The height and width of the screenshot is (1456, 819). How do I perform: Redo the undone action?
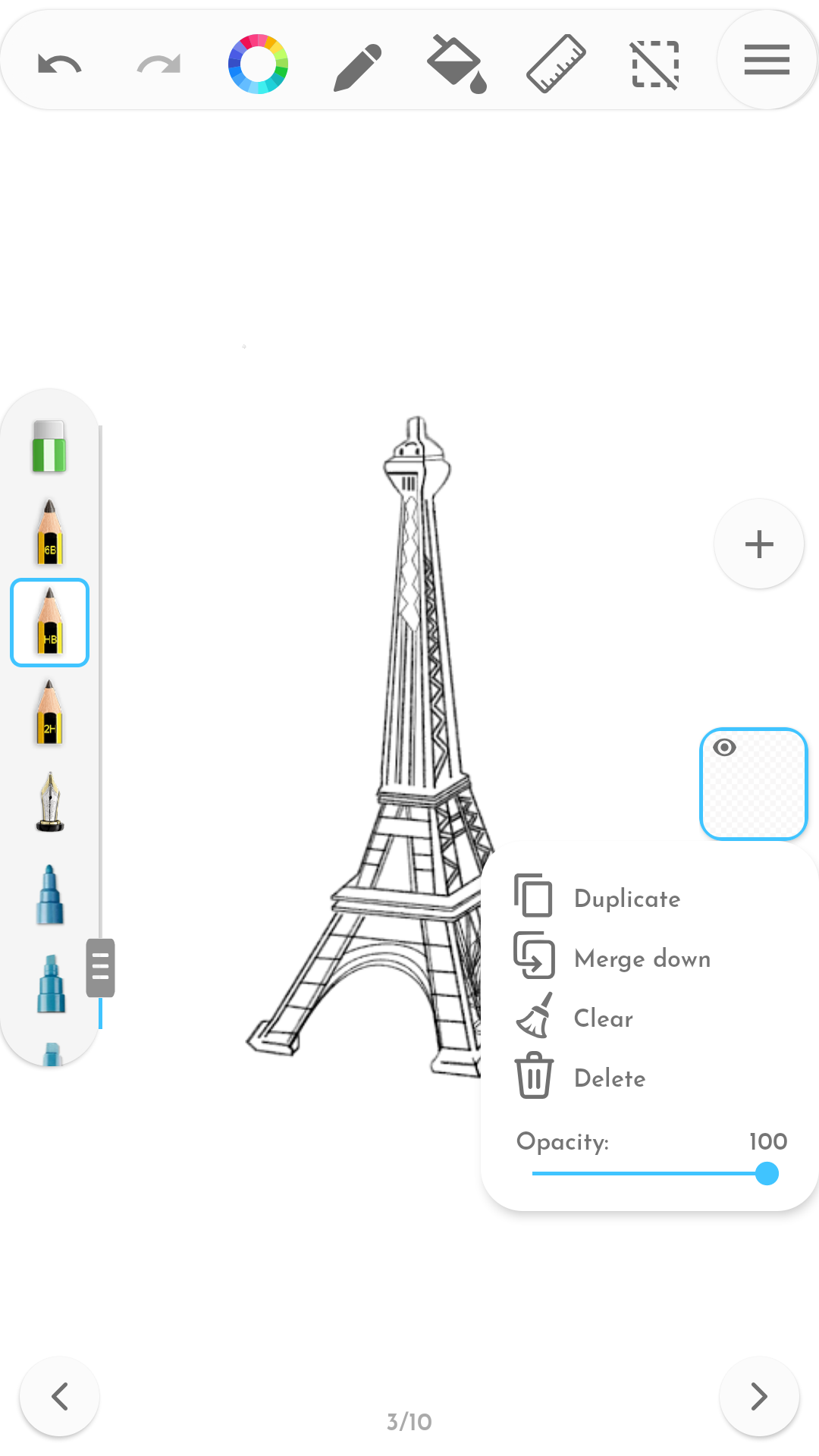(x=158, y=64)
